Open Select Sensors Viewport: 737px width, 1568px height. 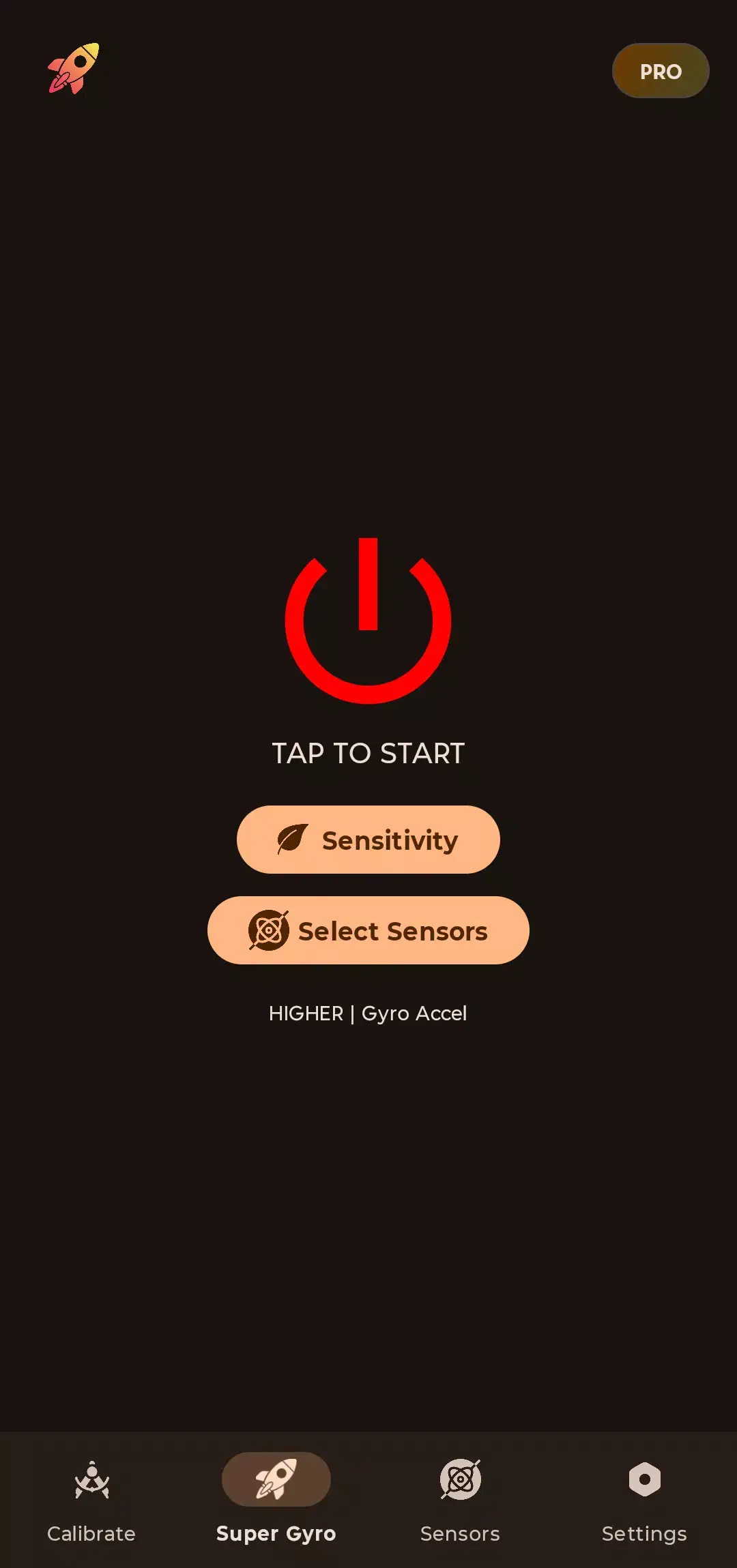368,930
